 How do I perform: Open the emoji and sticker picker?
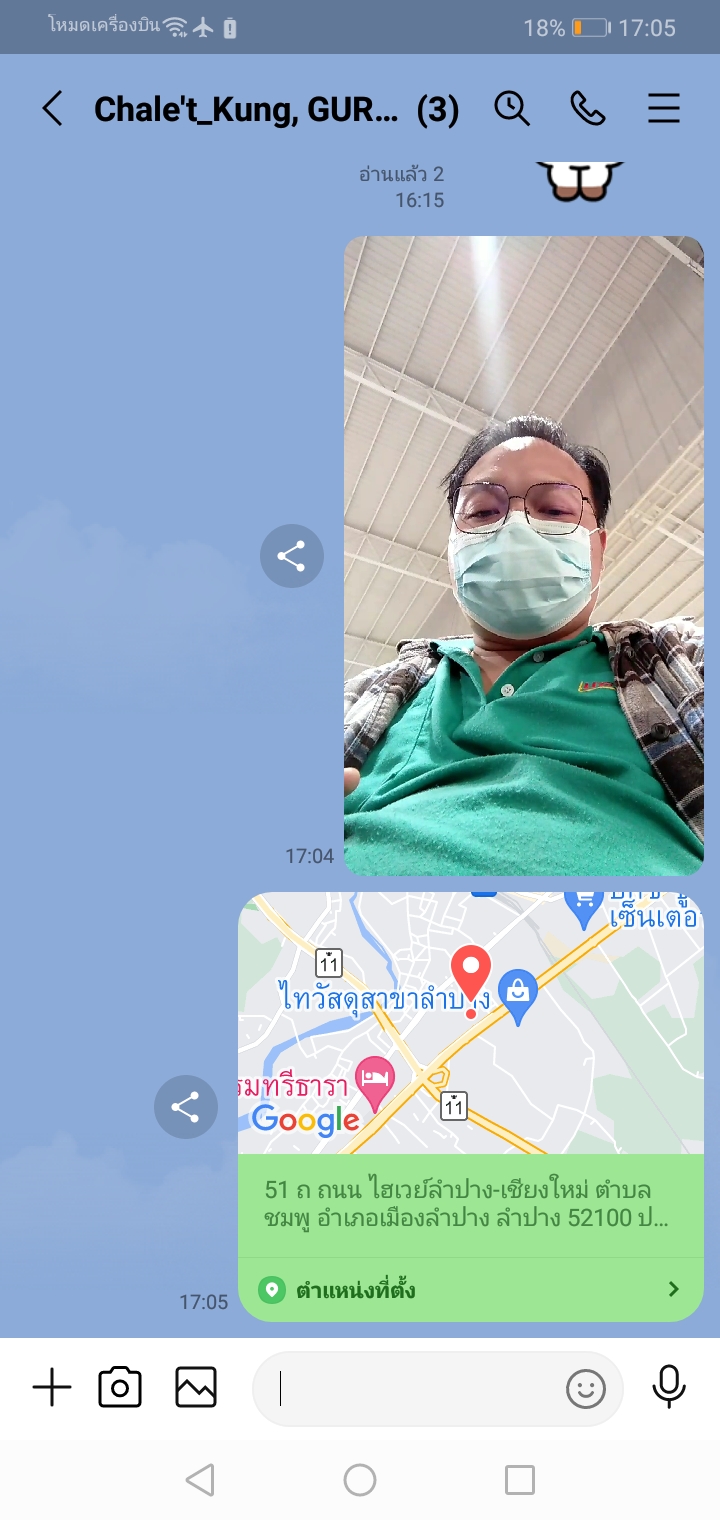(586, 1389)
